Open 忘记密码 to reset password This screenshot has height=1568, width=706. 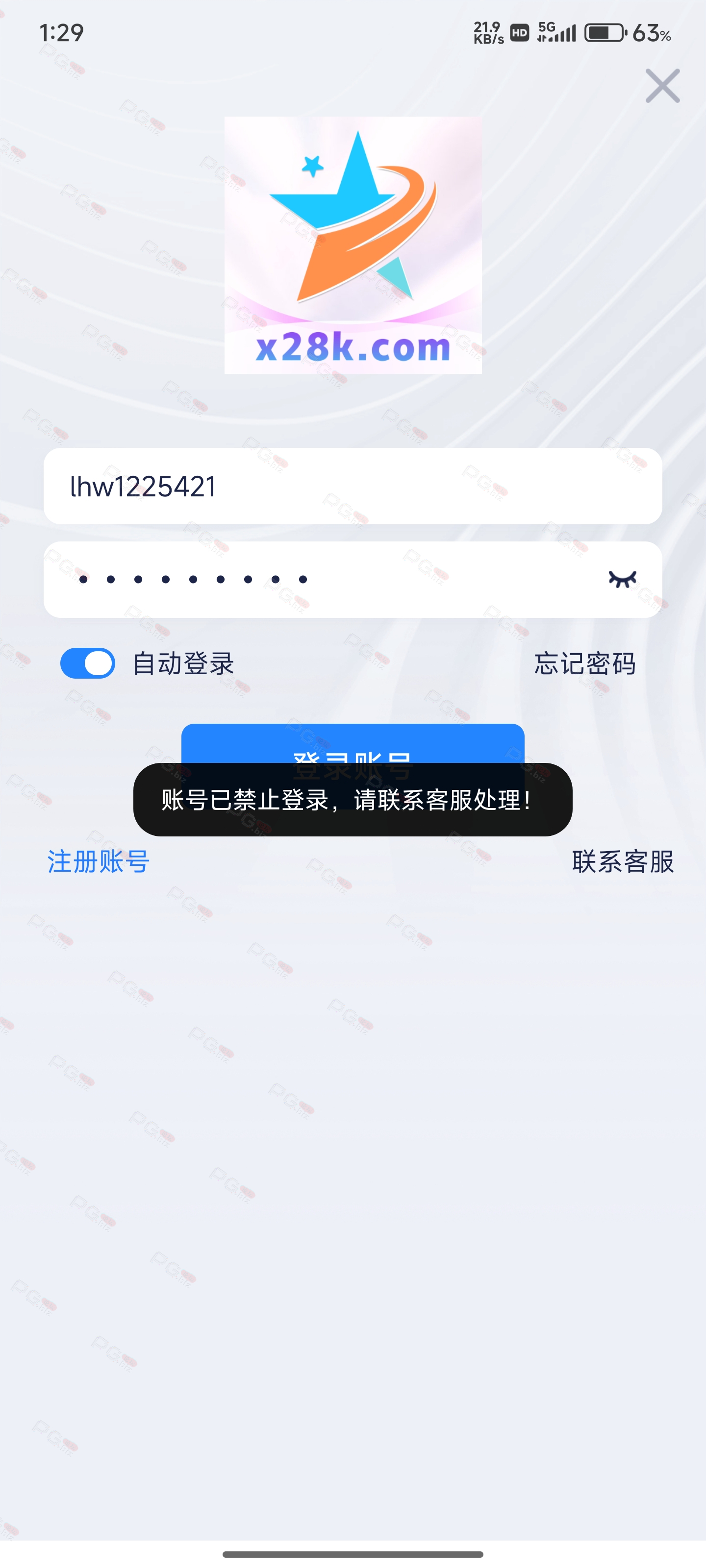(585, 663)
